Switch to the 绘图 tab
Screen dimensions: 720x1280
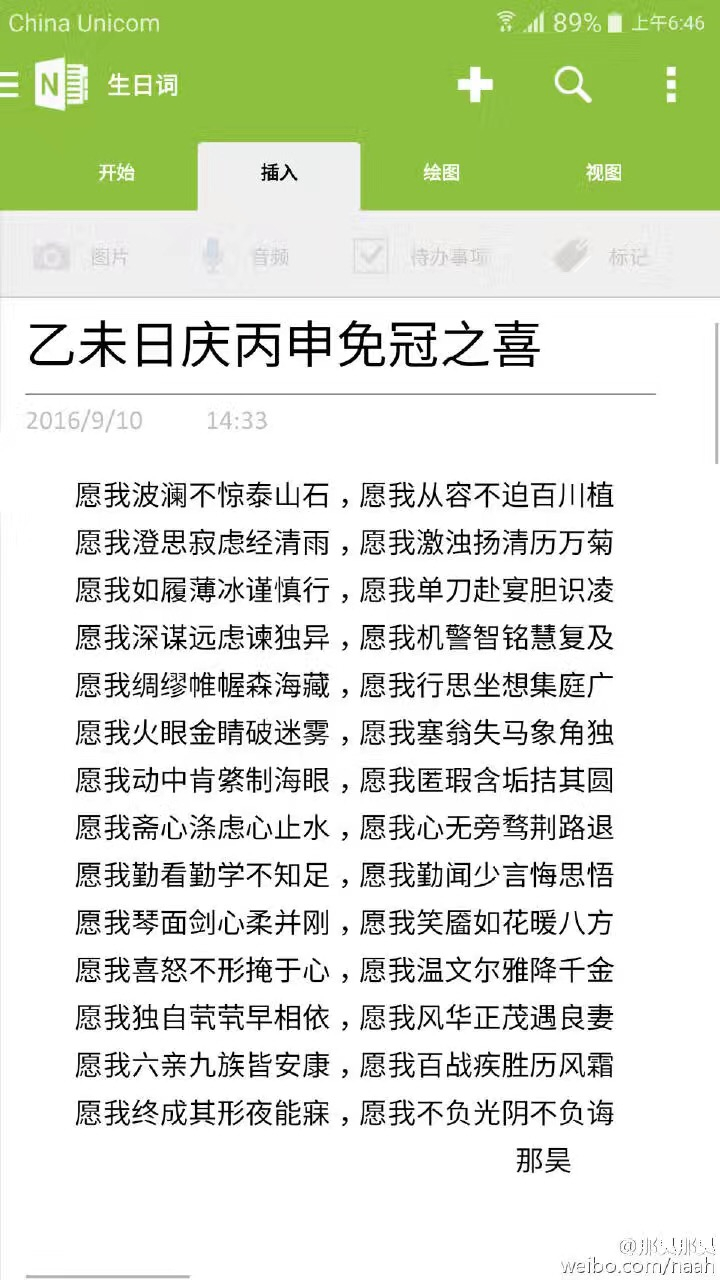441,173
